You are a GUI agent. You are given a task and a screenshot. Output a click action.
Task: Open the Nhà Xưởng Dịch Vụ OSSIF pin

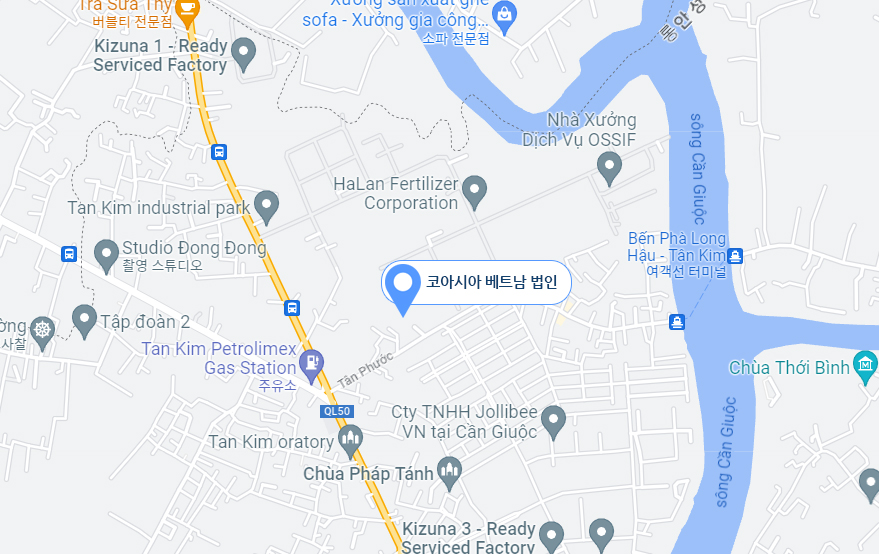(609, 164)
